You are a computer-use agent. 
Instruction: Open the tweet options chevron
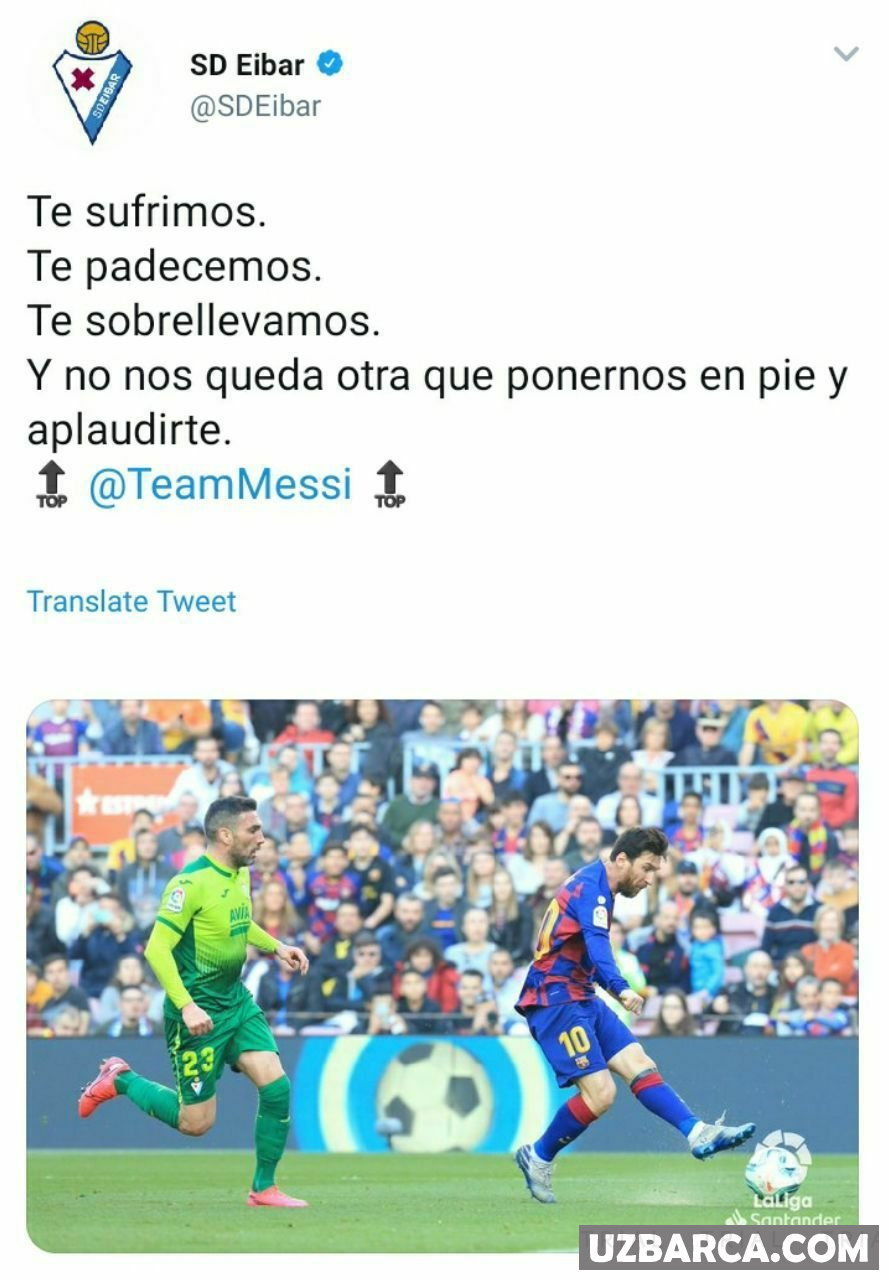point(846,54)
